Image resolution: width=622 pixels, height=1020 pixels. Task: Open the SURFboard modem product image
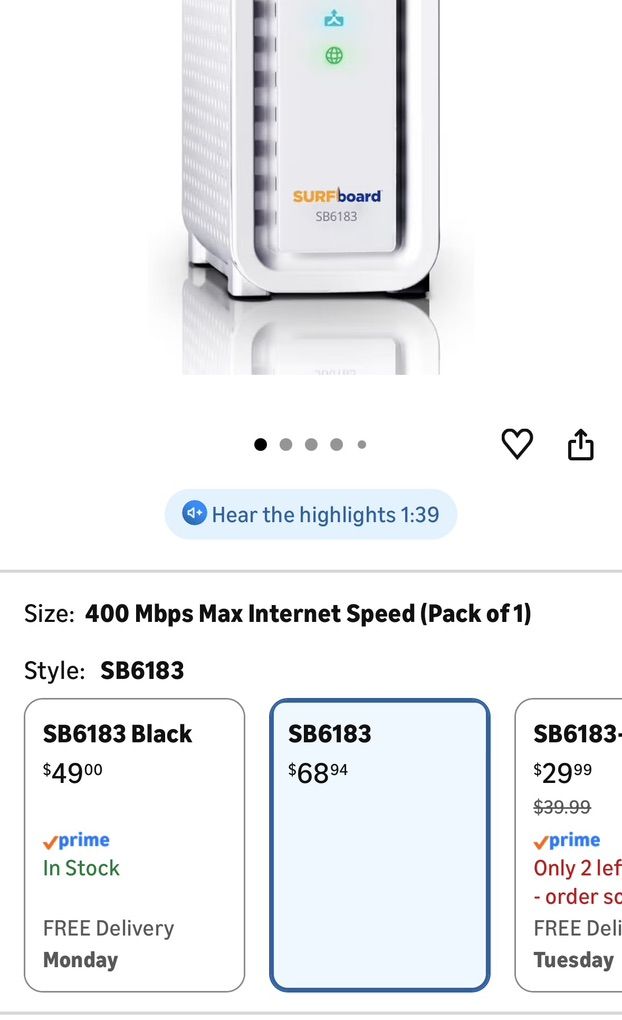click(311, 180)
